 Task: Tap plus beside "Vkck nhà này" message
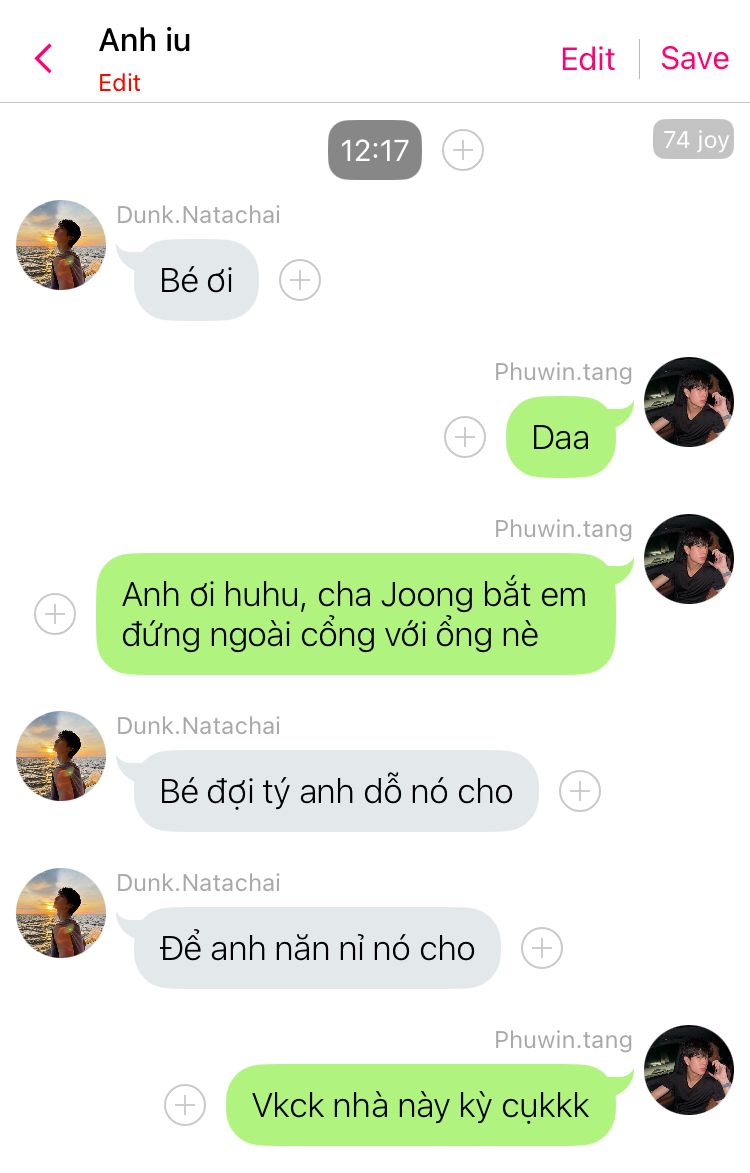pos(185,1105)
